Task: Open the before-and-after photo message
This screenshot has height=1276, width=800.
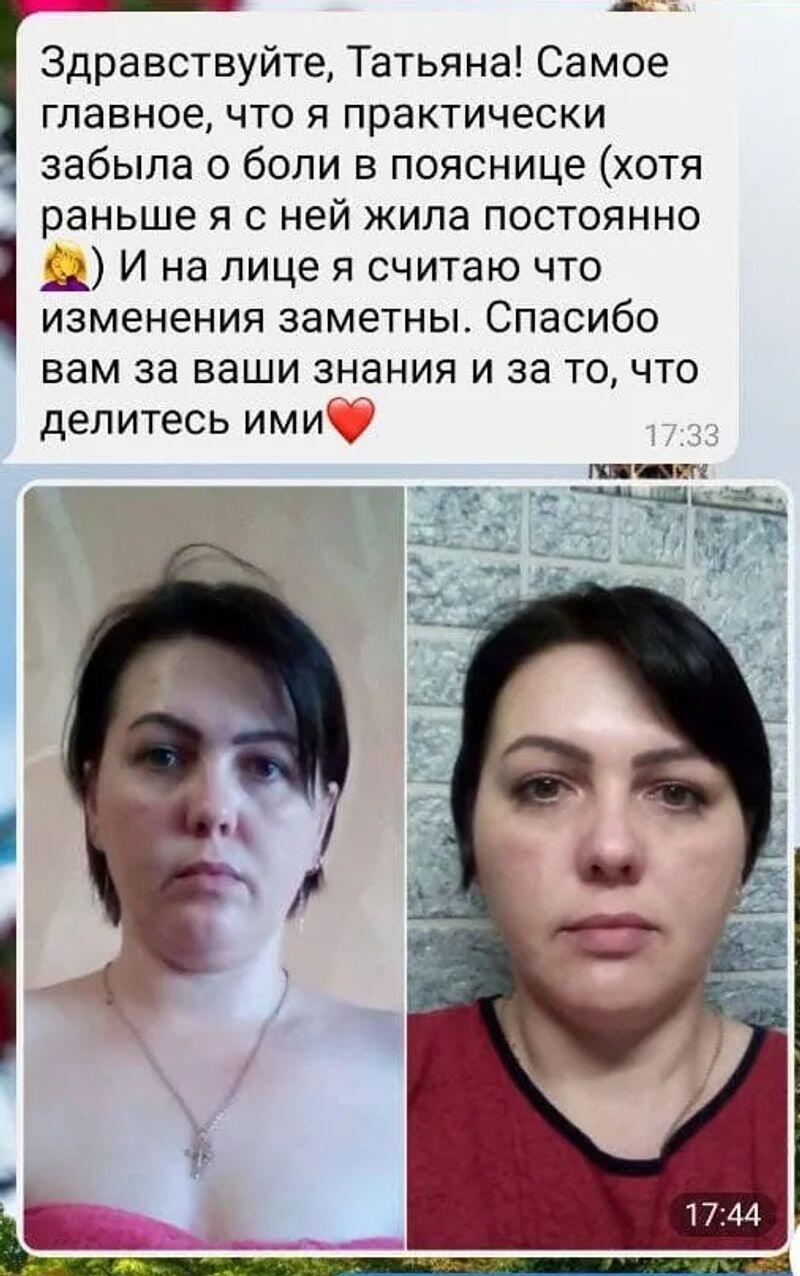Action: (x=405, y=866)
